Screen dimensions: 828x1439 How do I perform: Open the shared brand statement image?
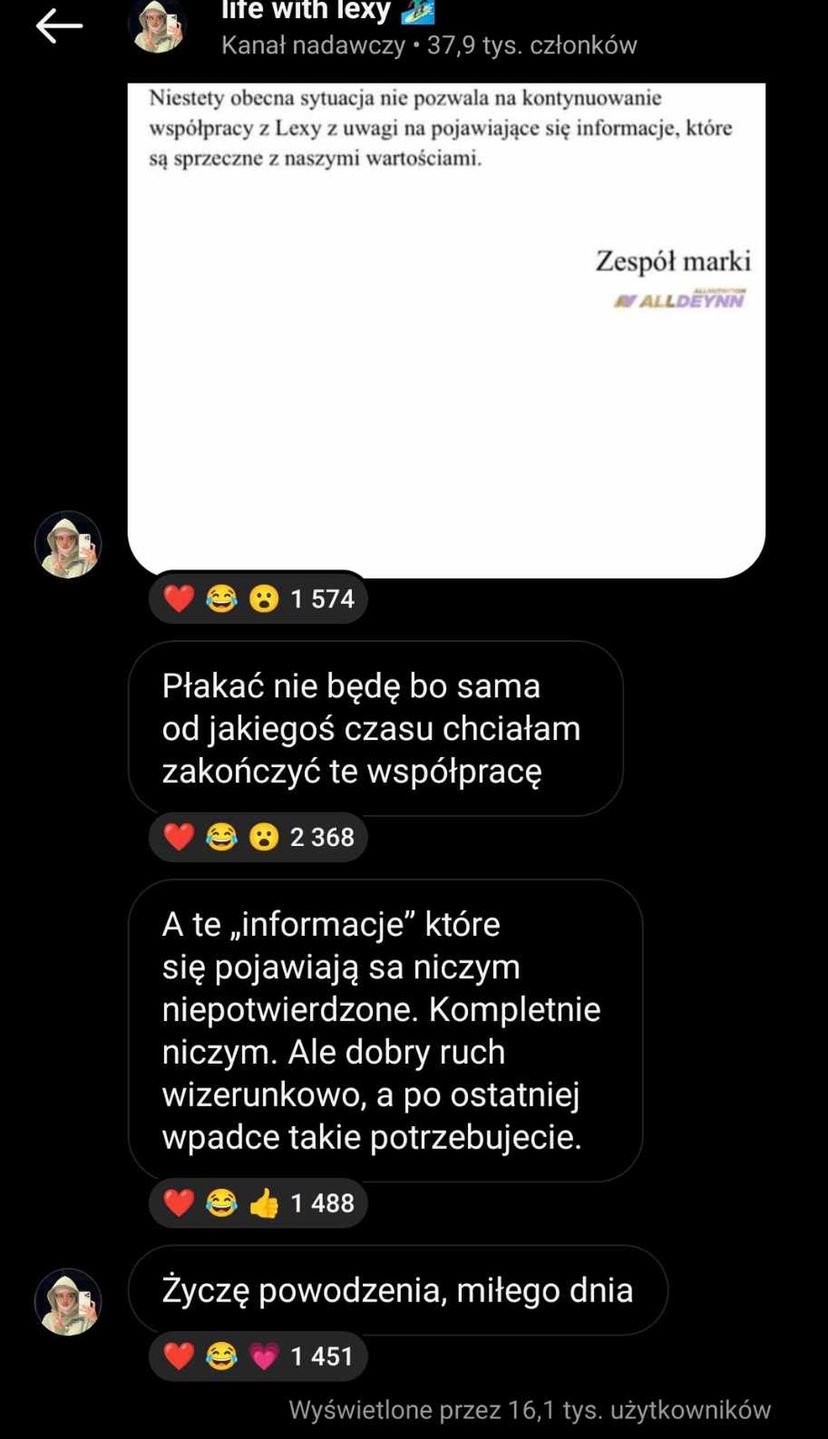pyautogui.click(x=446, y=330)
